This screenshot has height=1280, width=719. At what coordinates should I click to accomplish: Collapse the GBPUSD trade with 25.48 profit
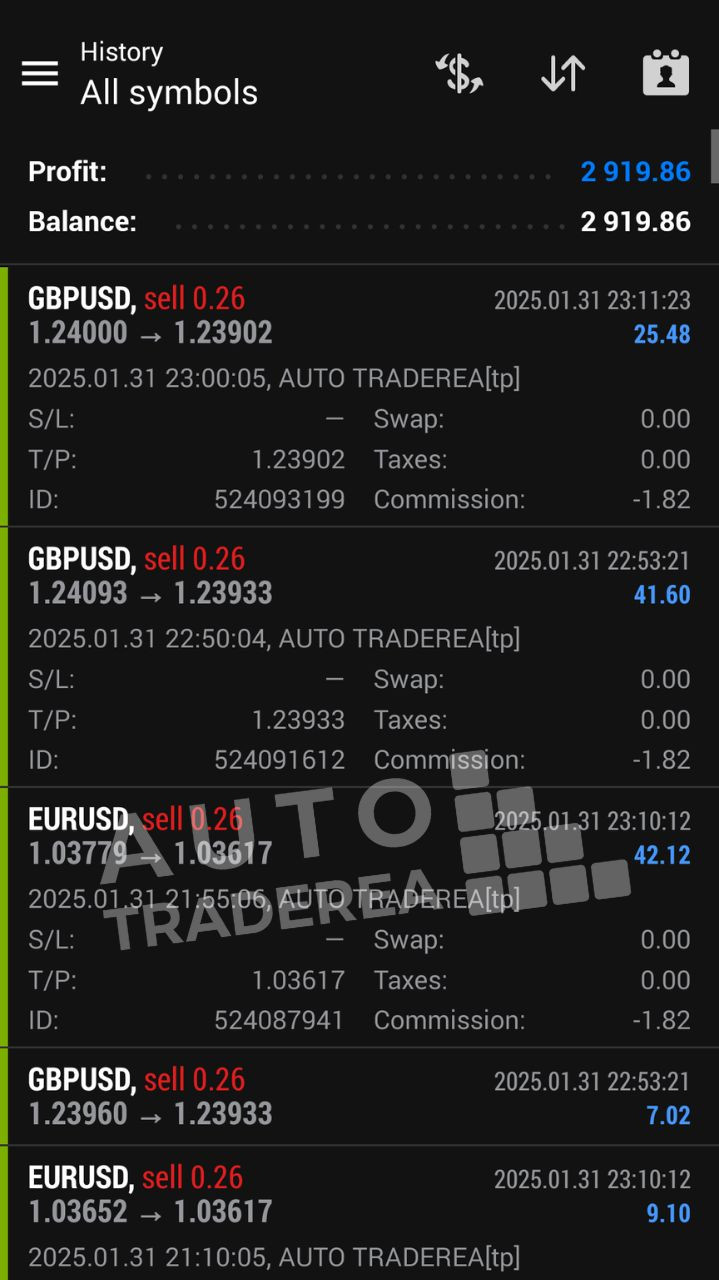pos(359,316)
